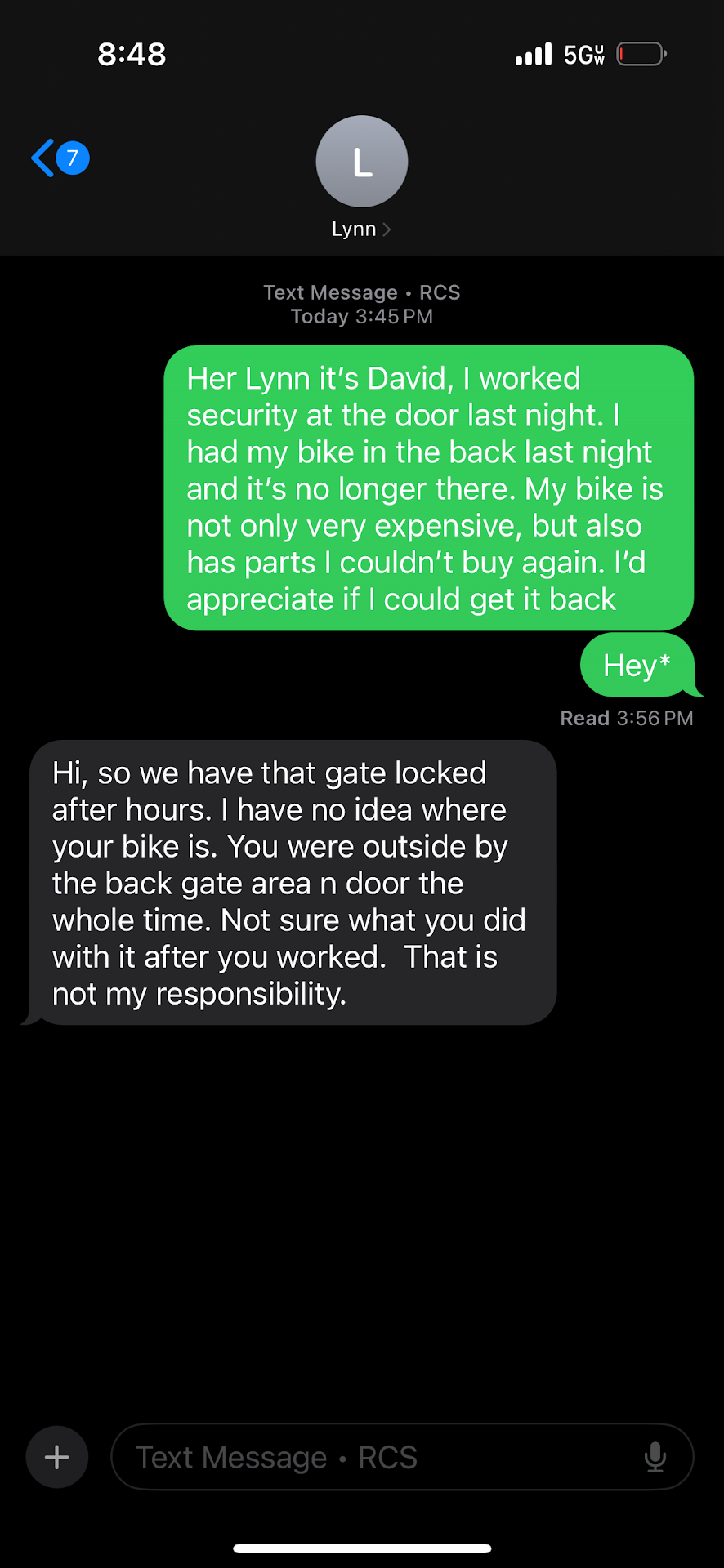
Task: Open the plus attachments menu
Action: [x=57, y=1457]
